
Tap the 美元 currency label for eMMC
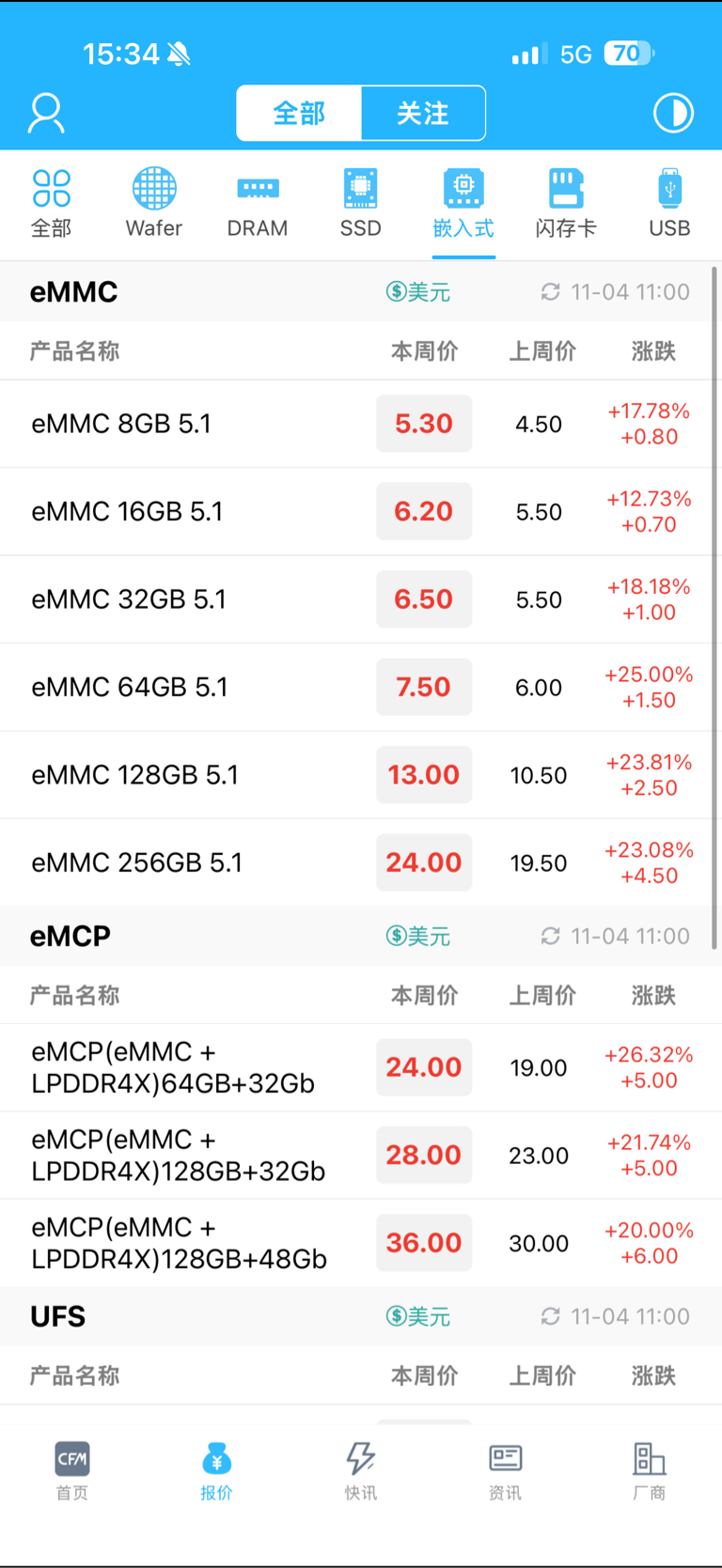[x=419, y=292]
